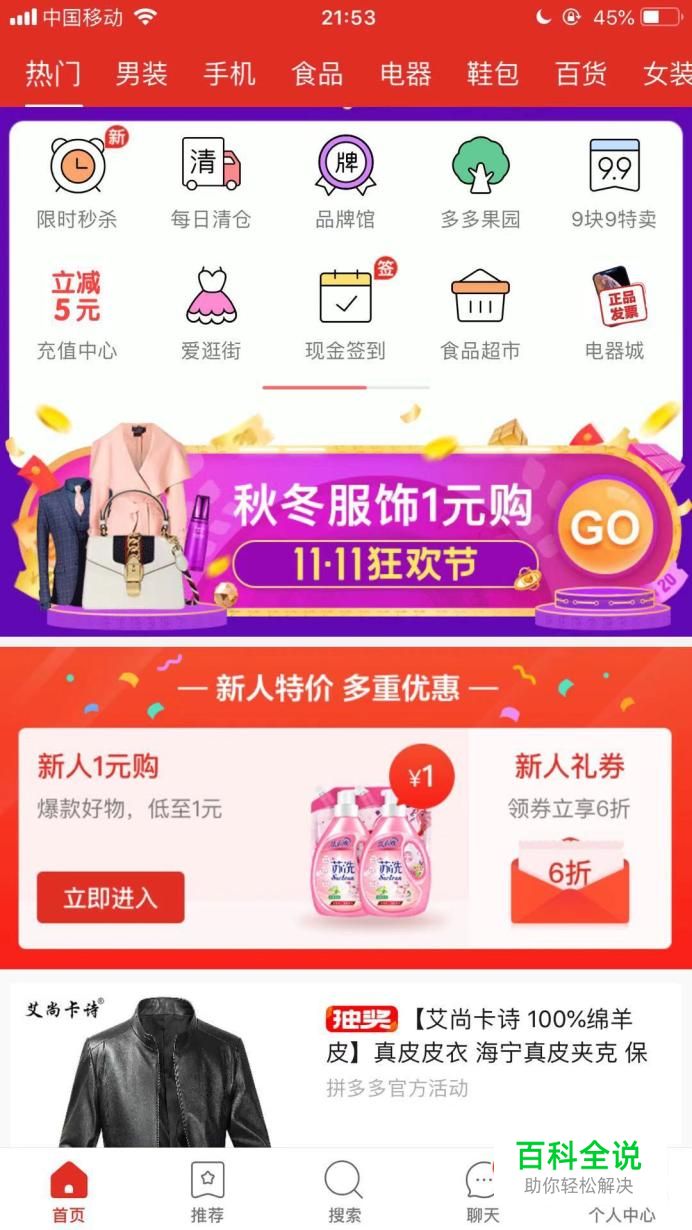This screenshot has width=692, height=1230.
Task: Switch to the 推荐 bottom tab
Action: pos(207,1192)
